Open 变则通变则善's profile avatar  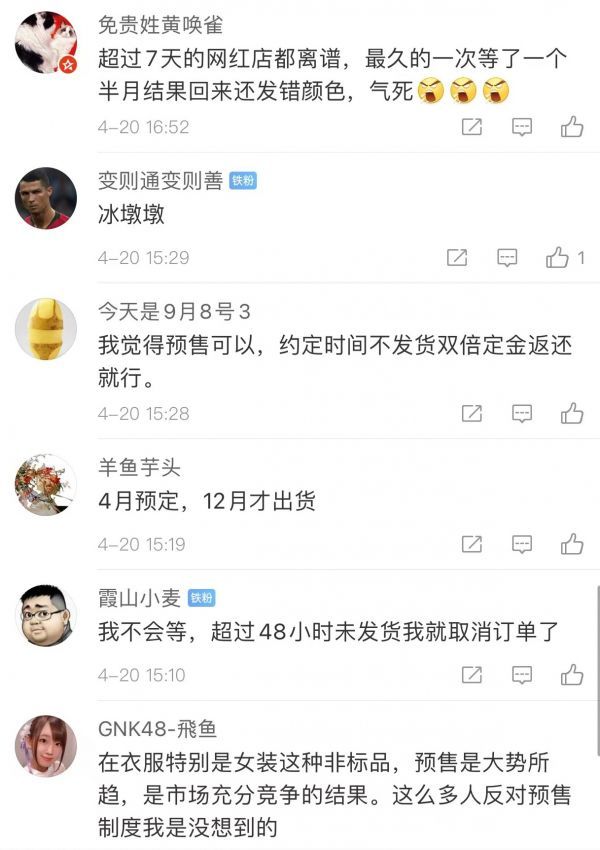46,198
